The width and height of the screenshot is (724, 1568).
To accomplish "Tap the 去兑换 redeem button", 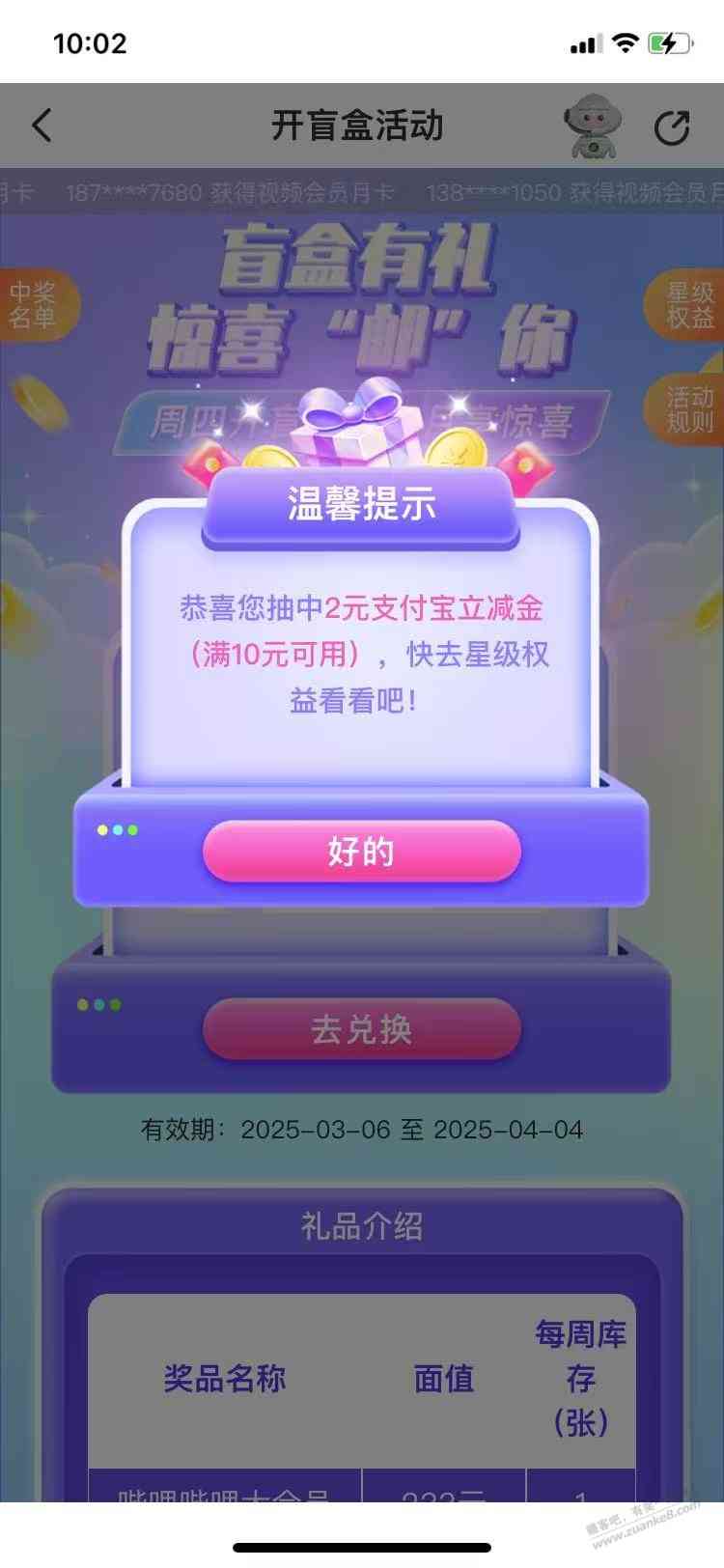I will [361, 1029].
